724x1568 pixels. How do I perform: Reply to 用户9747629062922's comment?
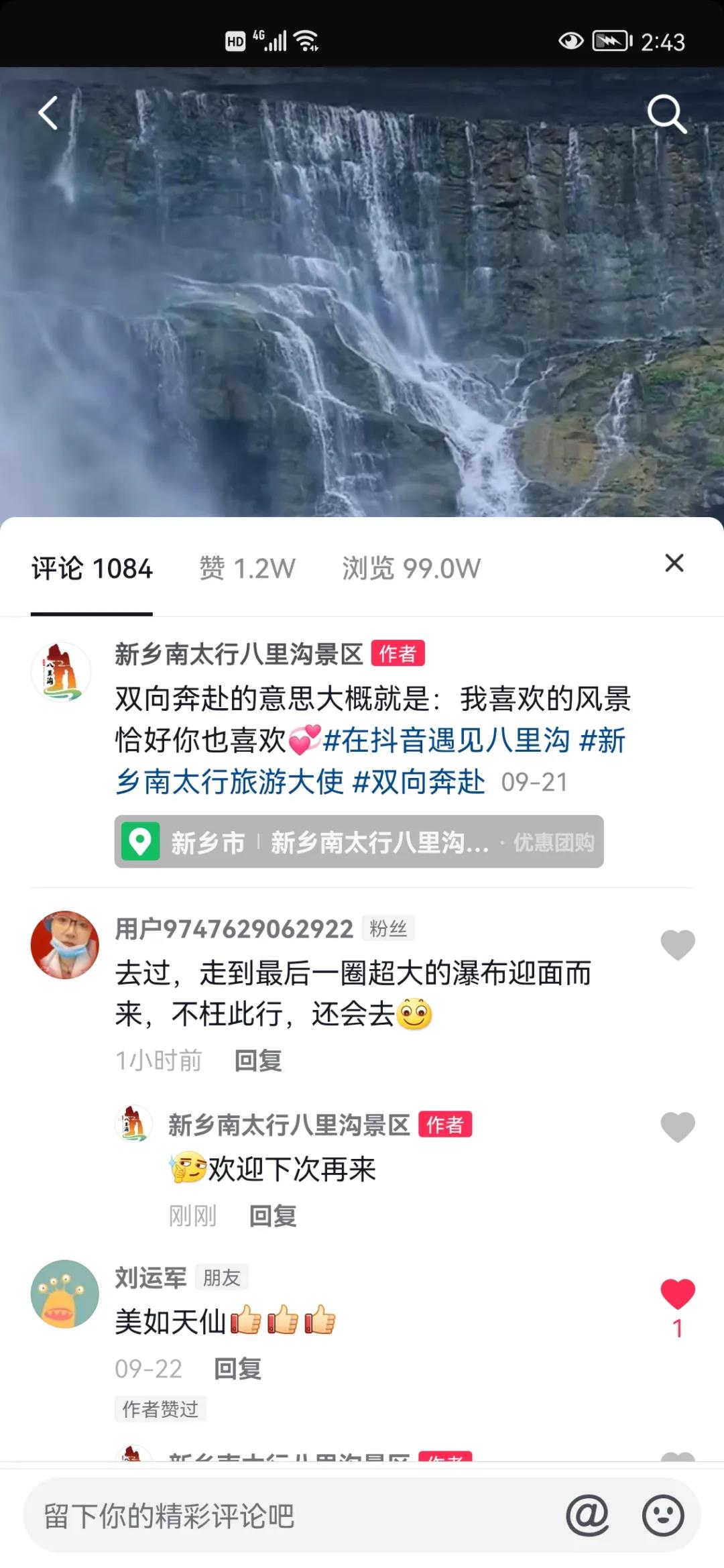(x=258, y=1060)
